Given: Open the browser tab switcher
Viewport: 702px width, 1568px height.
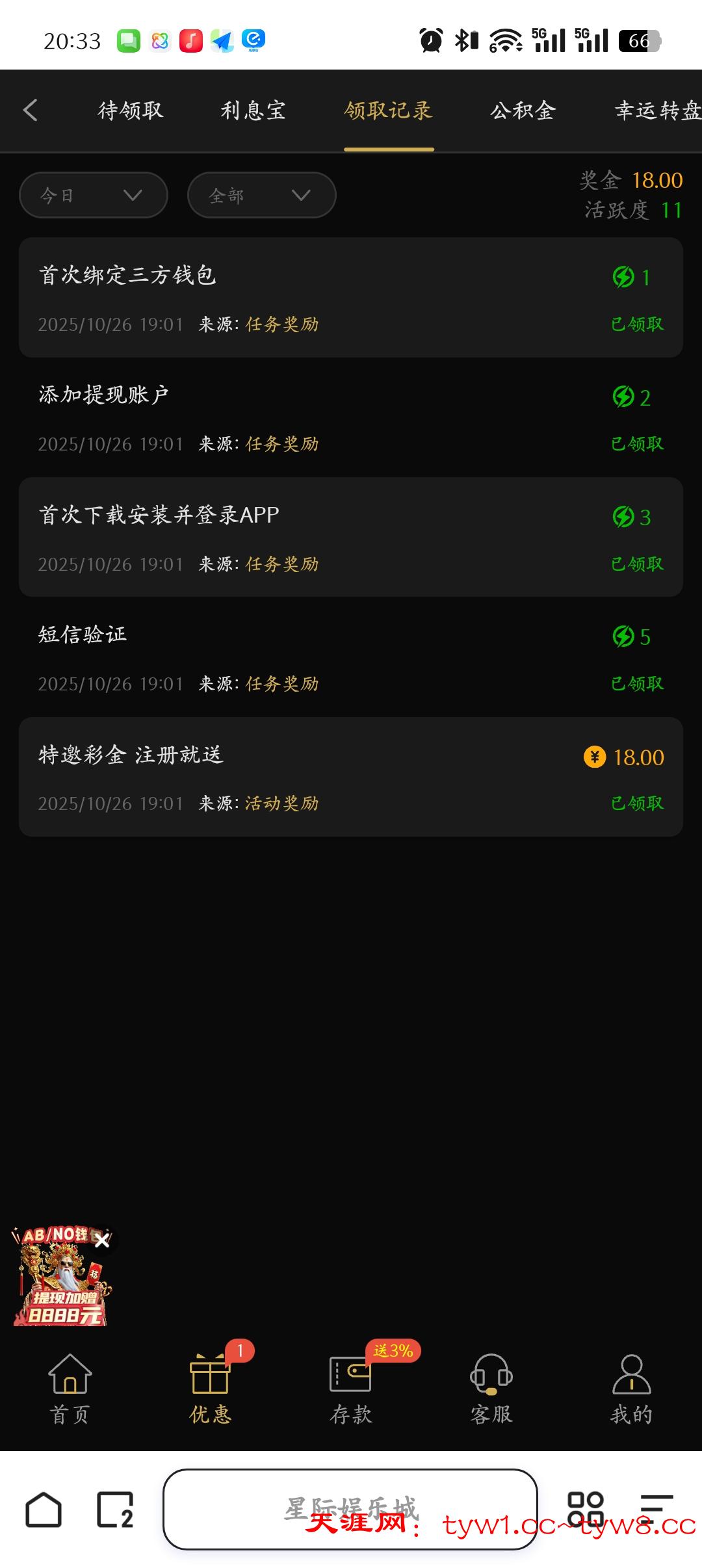Looking at the screenshot, I should point(115,1509).
